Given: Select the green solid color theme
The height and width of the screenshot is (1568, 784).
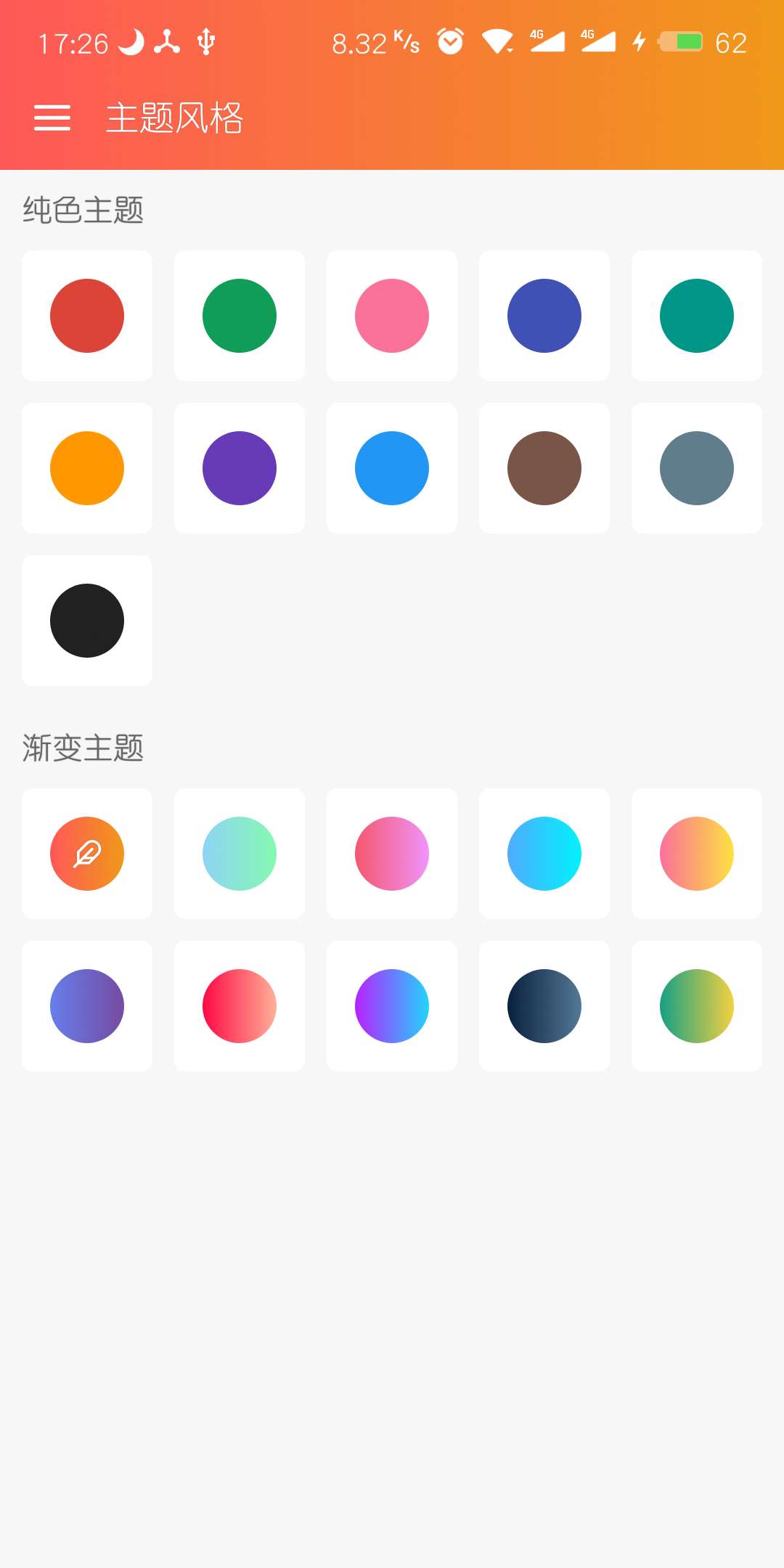Looking at the screenshot, I should (239, 315).
